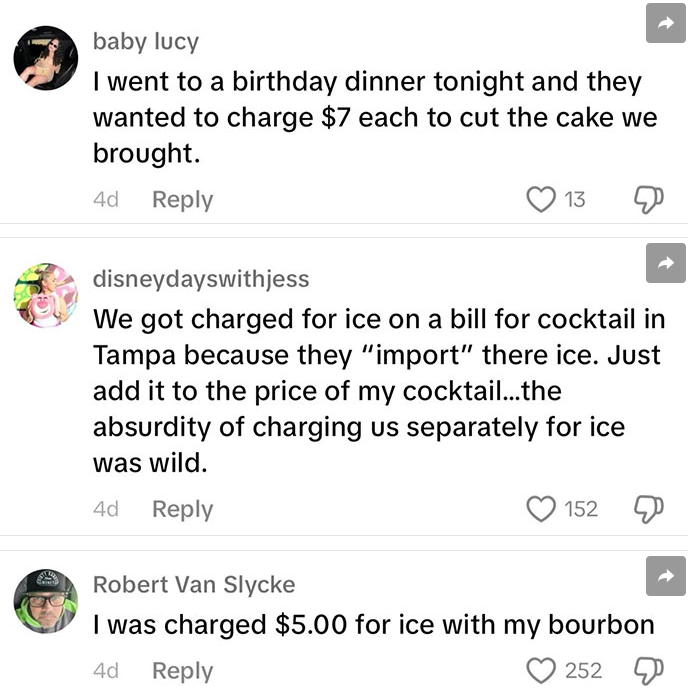View disneydayswithjess's profile avatar

(45, 296)
